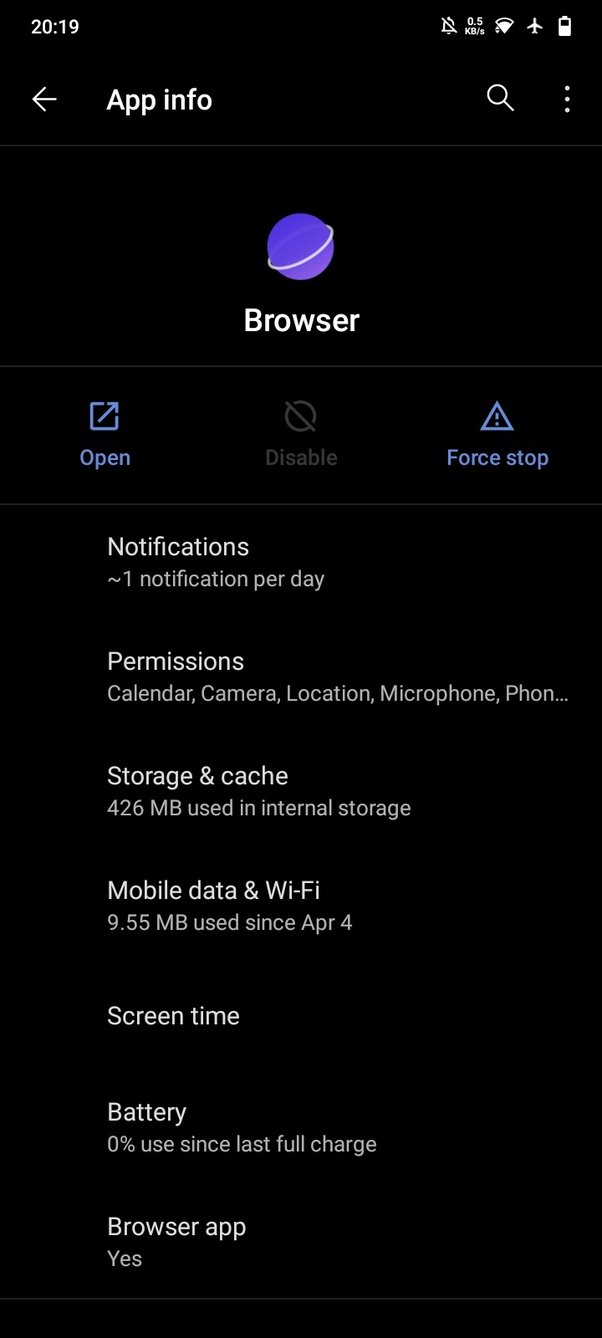Check Mobile data & Wi-Fi usage
This screenshot has height=1338, width=602.
click(301, 905)
